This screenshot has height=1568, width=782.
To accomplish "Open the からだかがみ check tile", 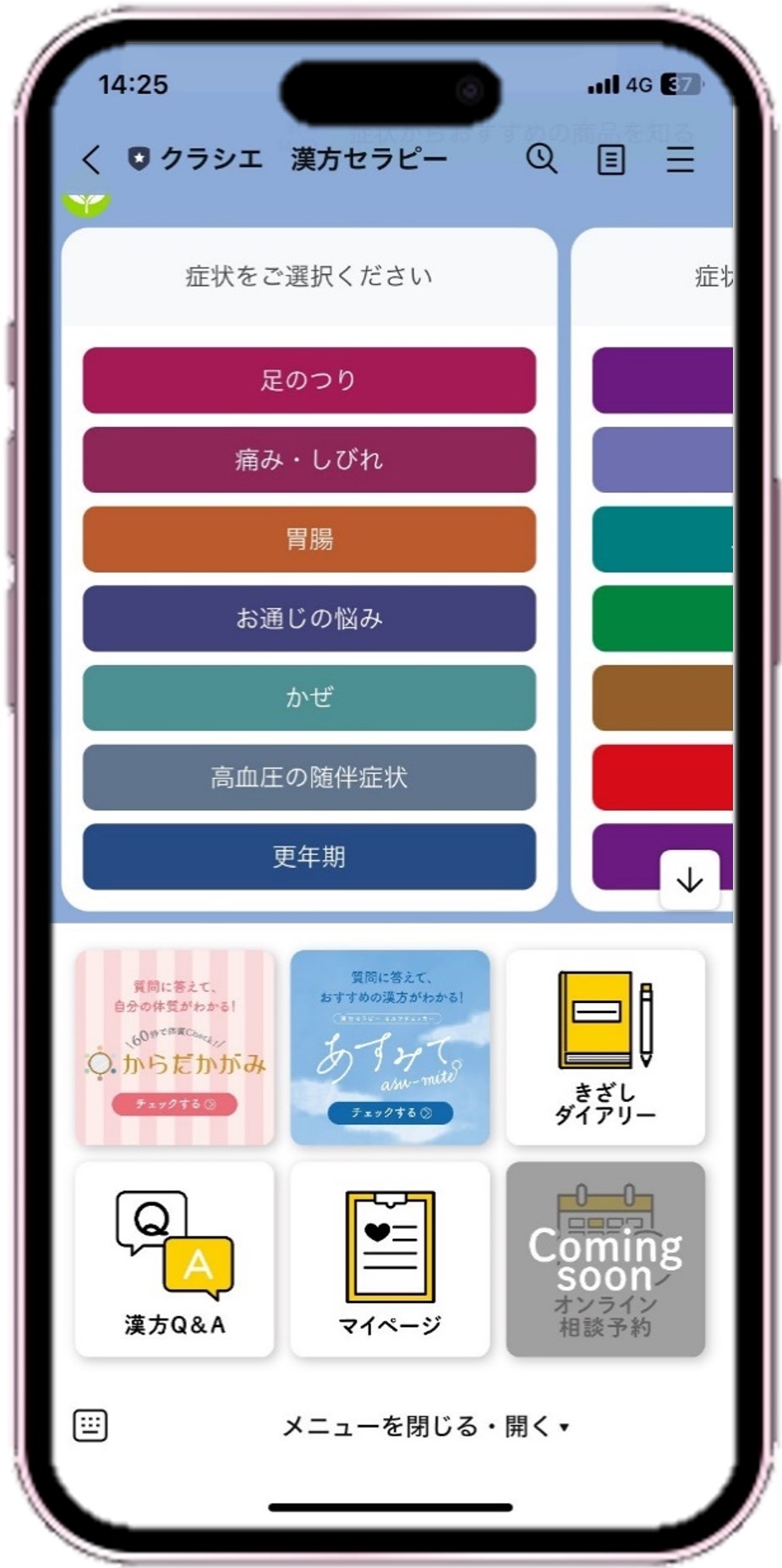I will pos(175,1047).
